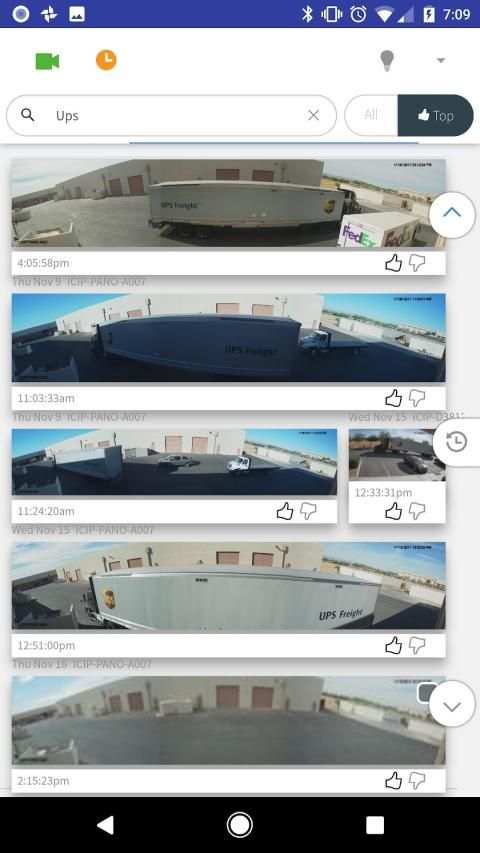Edit the search field containing "Ups"
The image size is (480, 853).
171,115
